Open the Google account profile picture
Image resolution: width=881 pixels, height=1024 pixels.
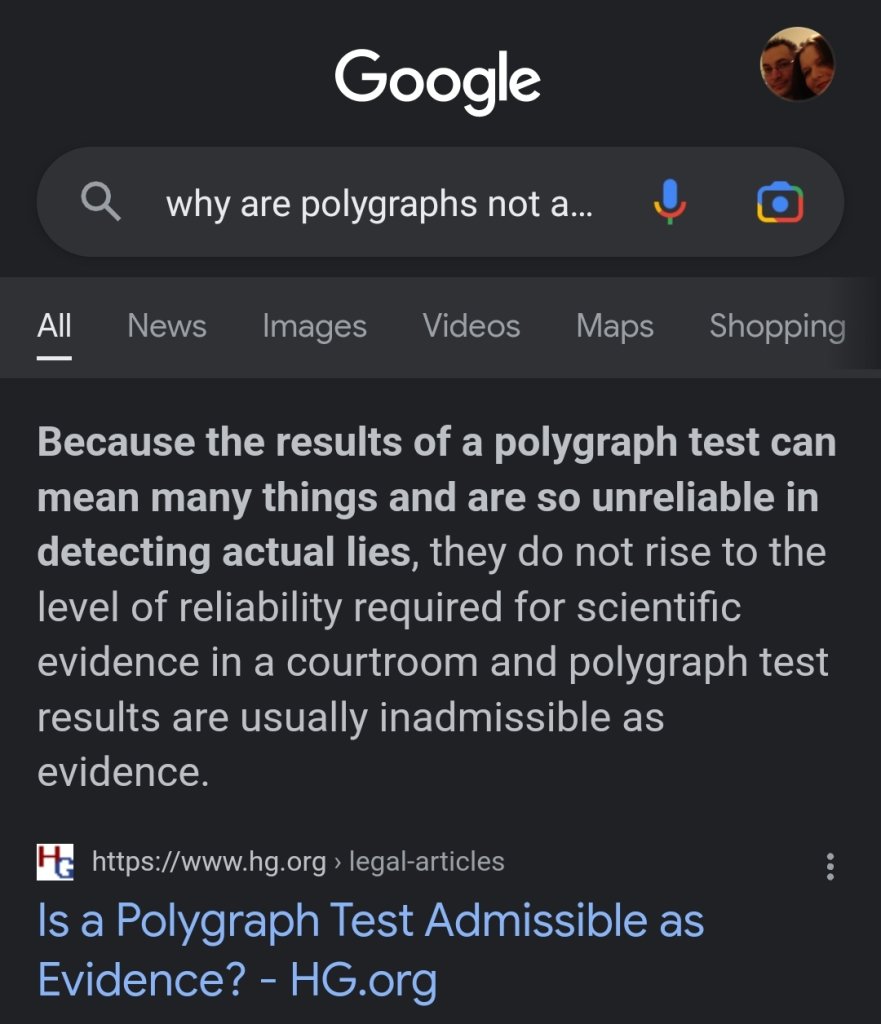click(797, 64)
